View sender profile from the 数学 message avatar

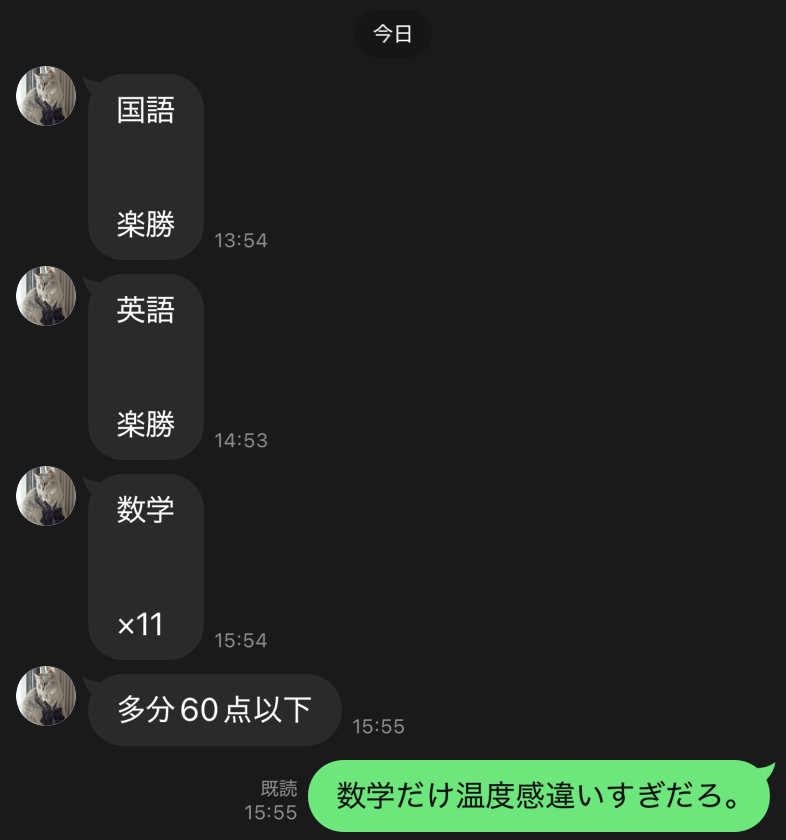(x=46, y=496)
